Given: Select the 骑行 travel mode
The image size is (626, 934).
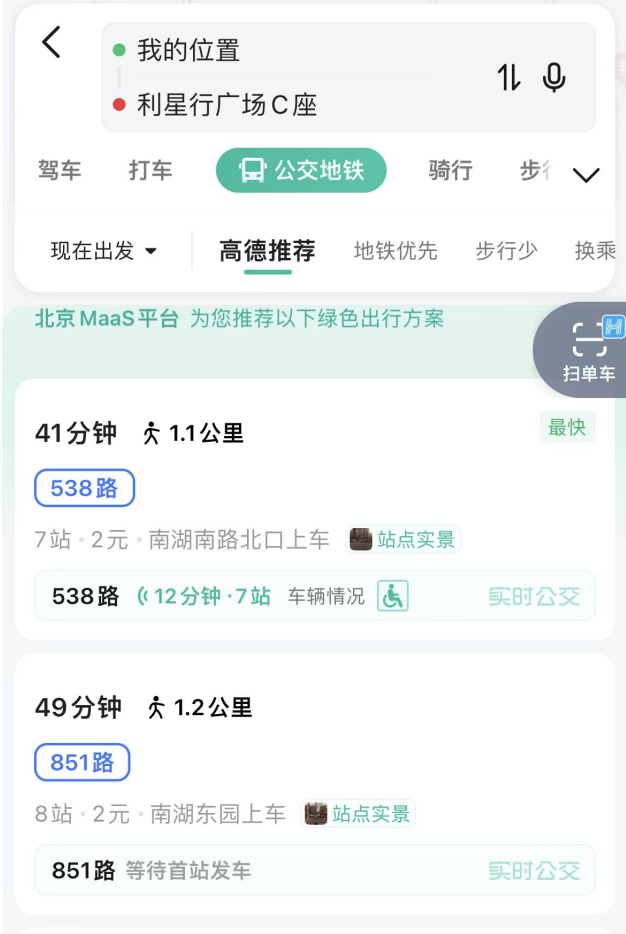Looking at the screenshot, I should tap(450, 171).
